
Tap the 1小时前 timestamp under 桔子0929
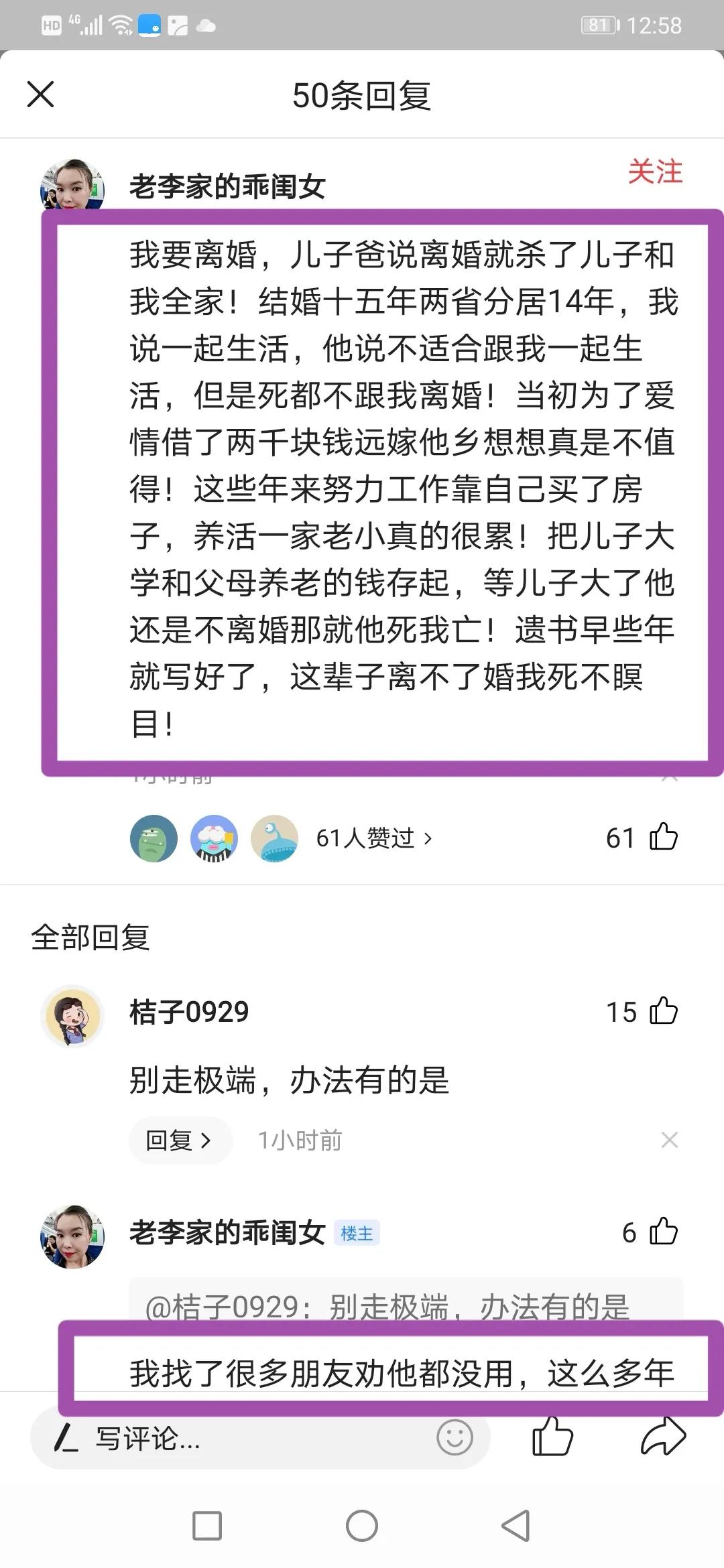(x=300, y=1140)
